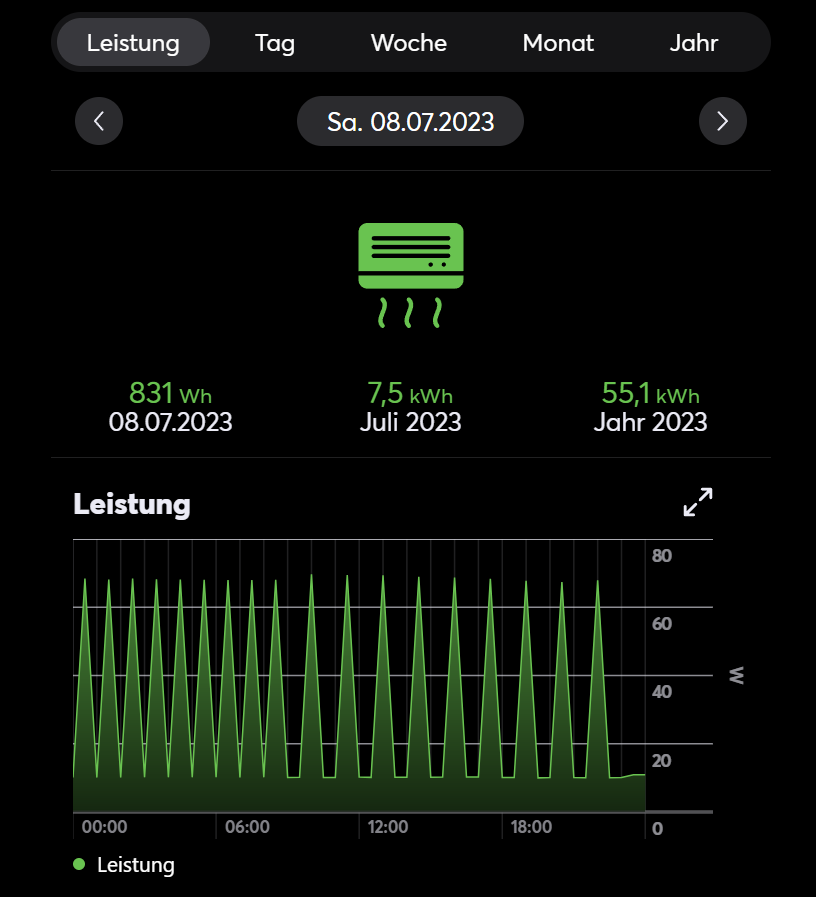Open the Monat overview
Image resolution: width=816 pixels, height=897 pixels.
[x=558, y=43]
